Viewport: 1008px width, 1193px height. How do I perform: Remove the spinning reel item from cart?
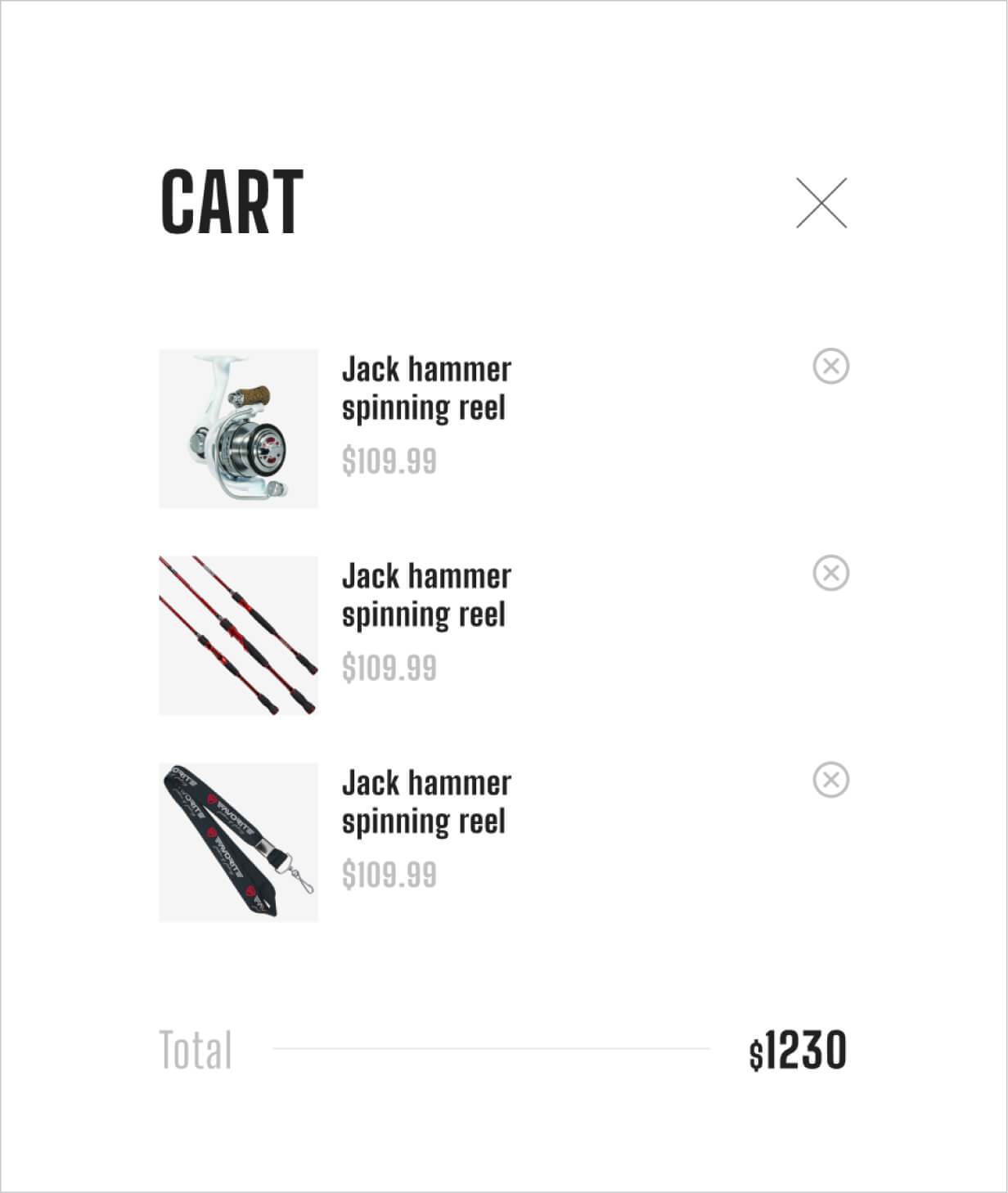pyautogui.click(x=830, y=366)
